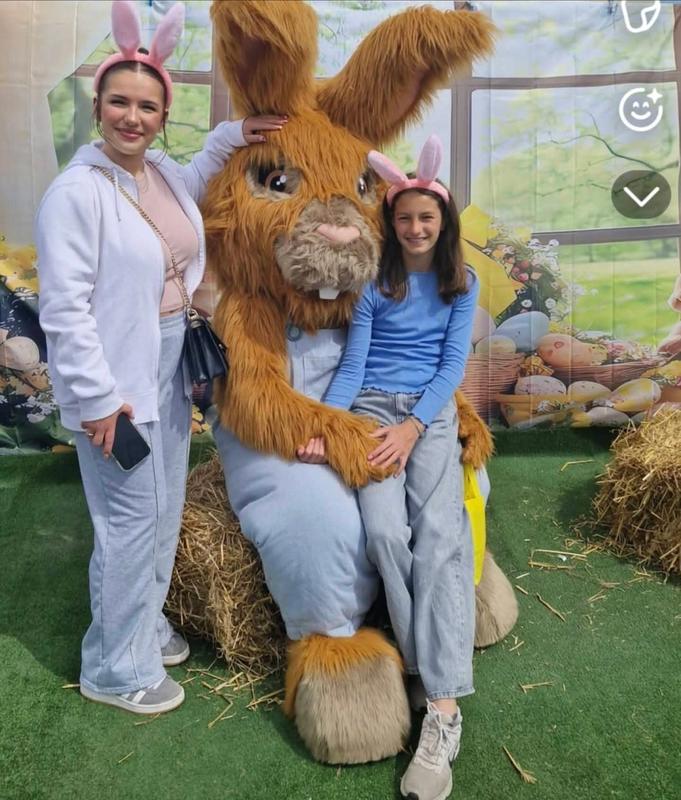
Task: Tap the down chevron to toggle more tools
Action: (x=641, y=195)
